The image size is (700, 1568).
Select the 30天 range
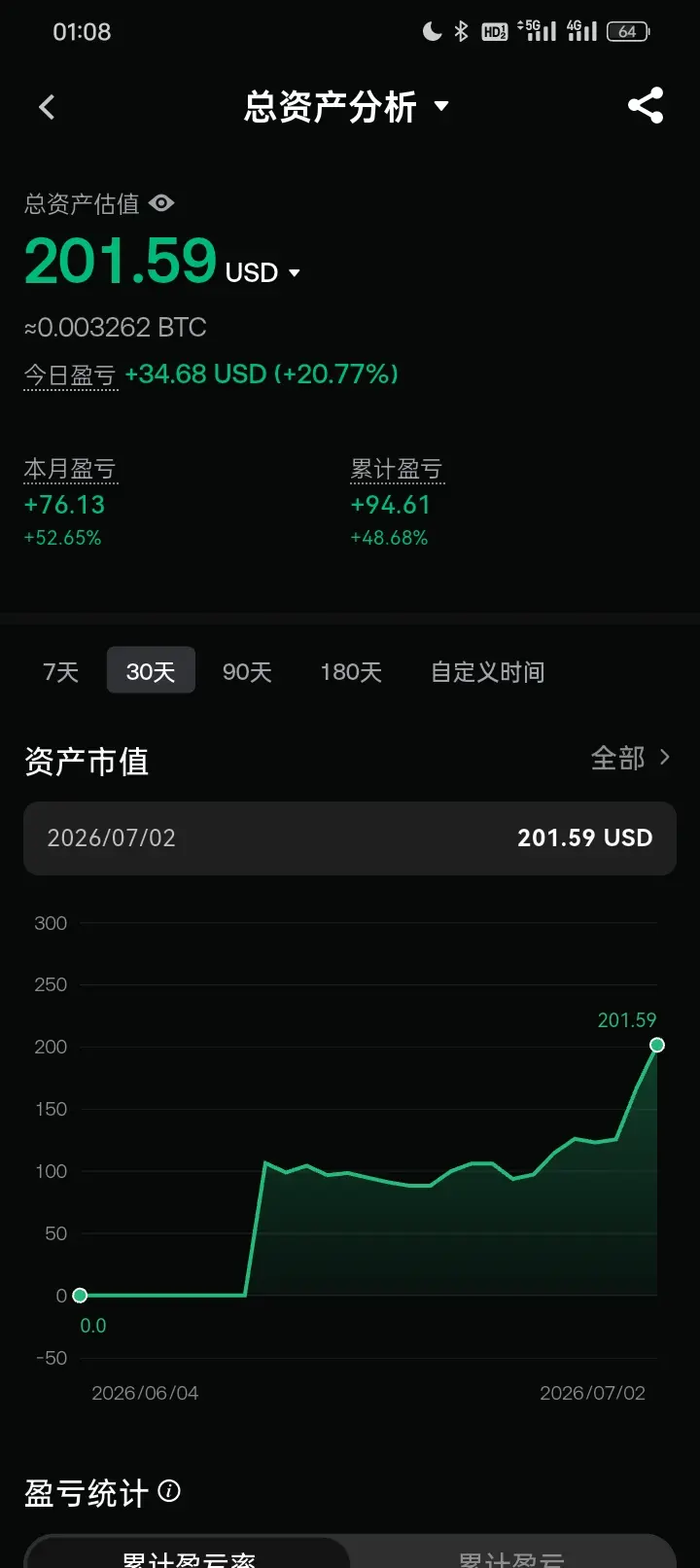coord(151,670)
